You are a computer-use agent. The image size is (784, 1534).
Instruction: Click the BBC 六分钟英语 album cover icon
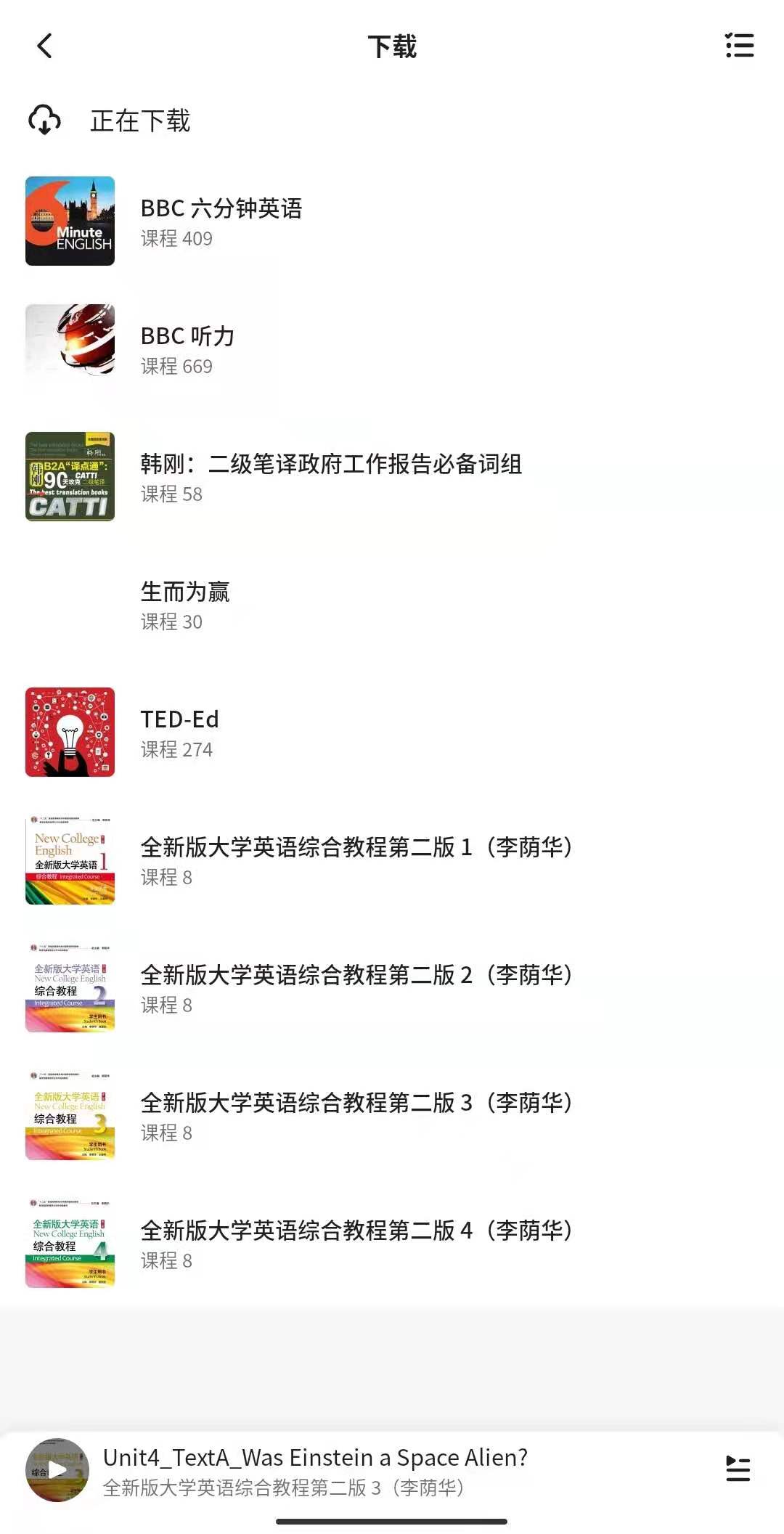tap(70, 222)
